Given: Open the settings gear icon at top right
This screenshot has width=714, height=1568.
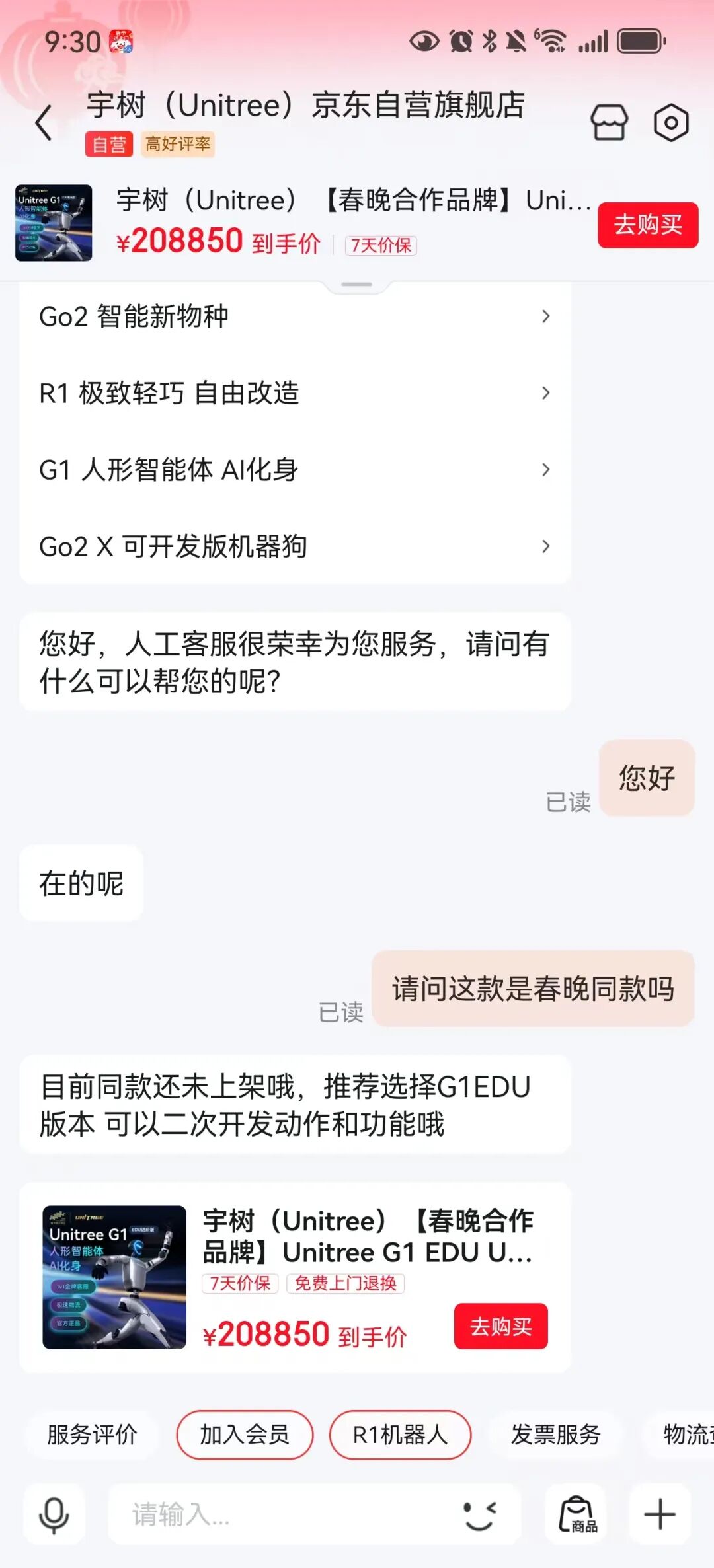Looking at the screenshot, I should pos(671,123).
